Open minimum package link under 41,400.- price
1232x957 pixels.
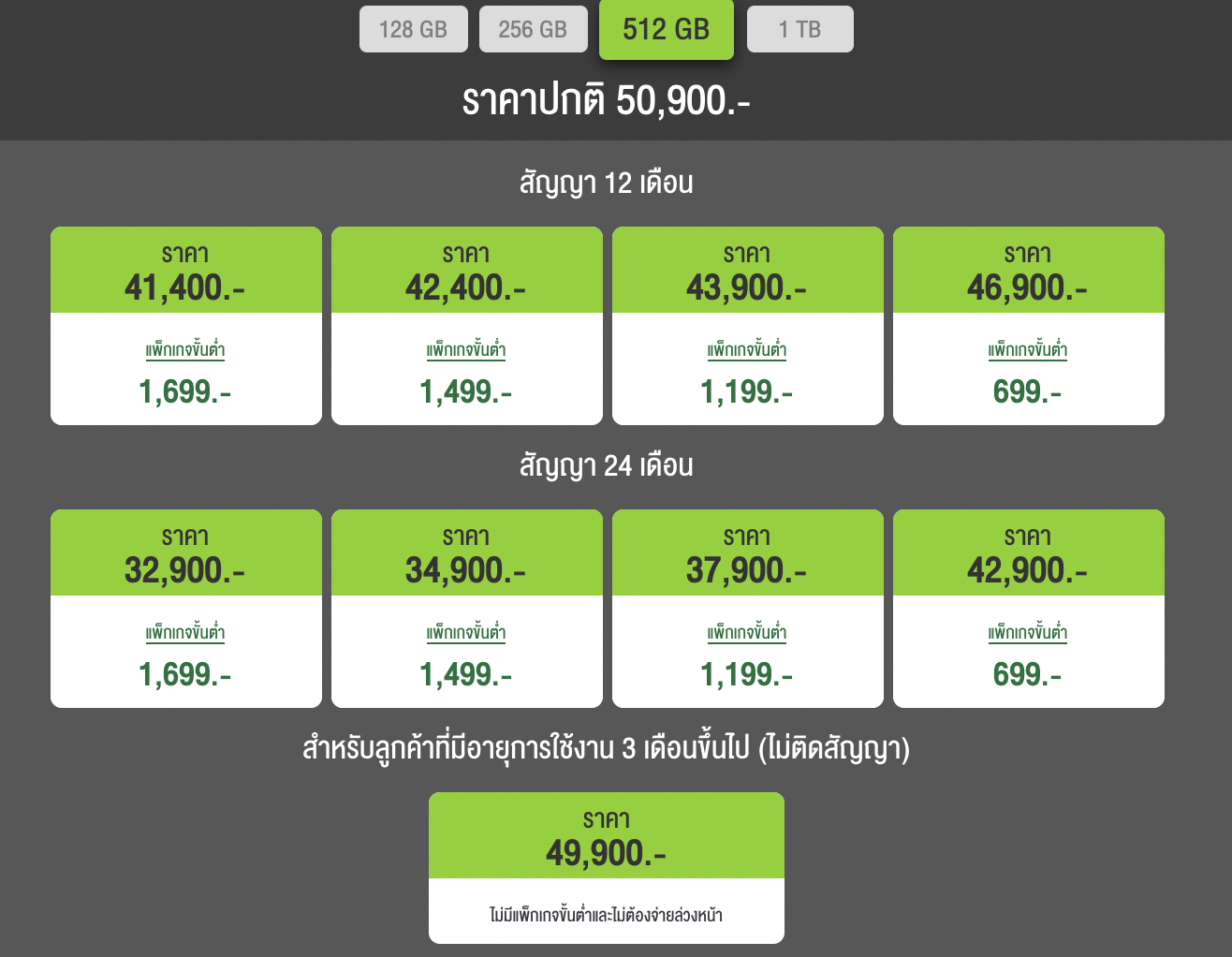click(x=185, y=350)
